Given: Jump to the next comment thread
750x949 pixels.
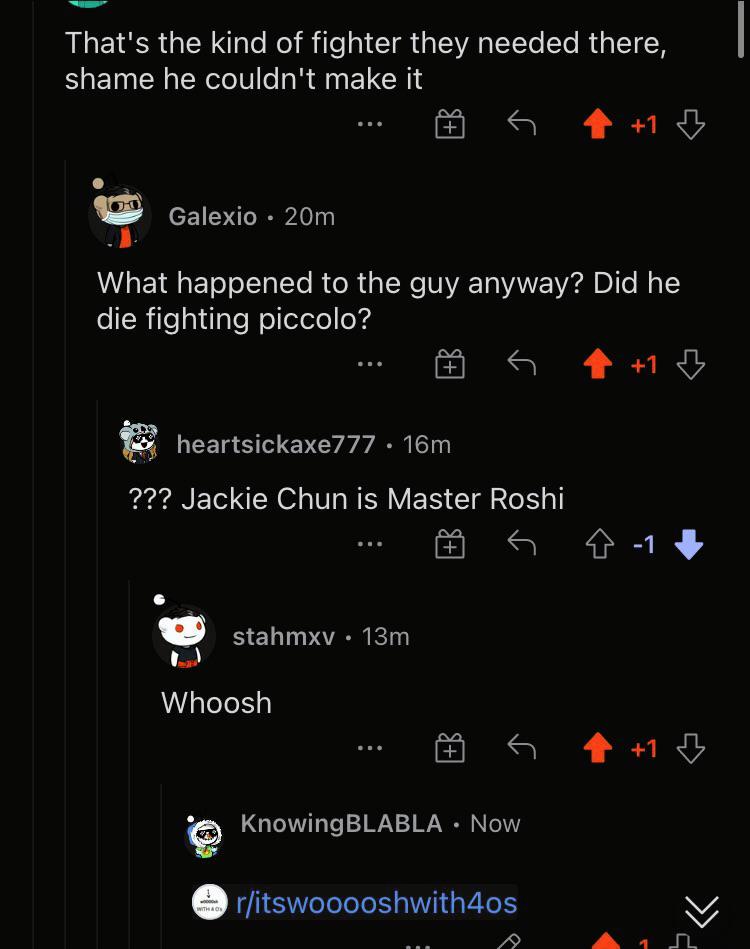Looking at the screenshot, I should point(702,911).
